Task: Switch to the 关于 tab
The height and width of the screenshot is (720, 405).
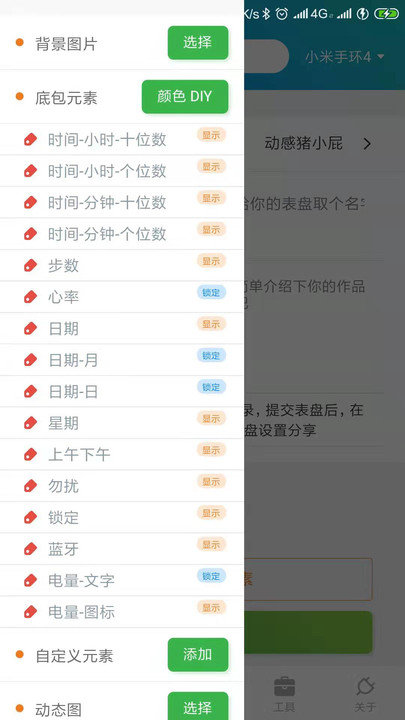Action: tap(366, 693)
